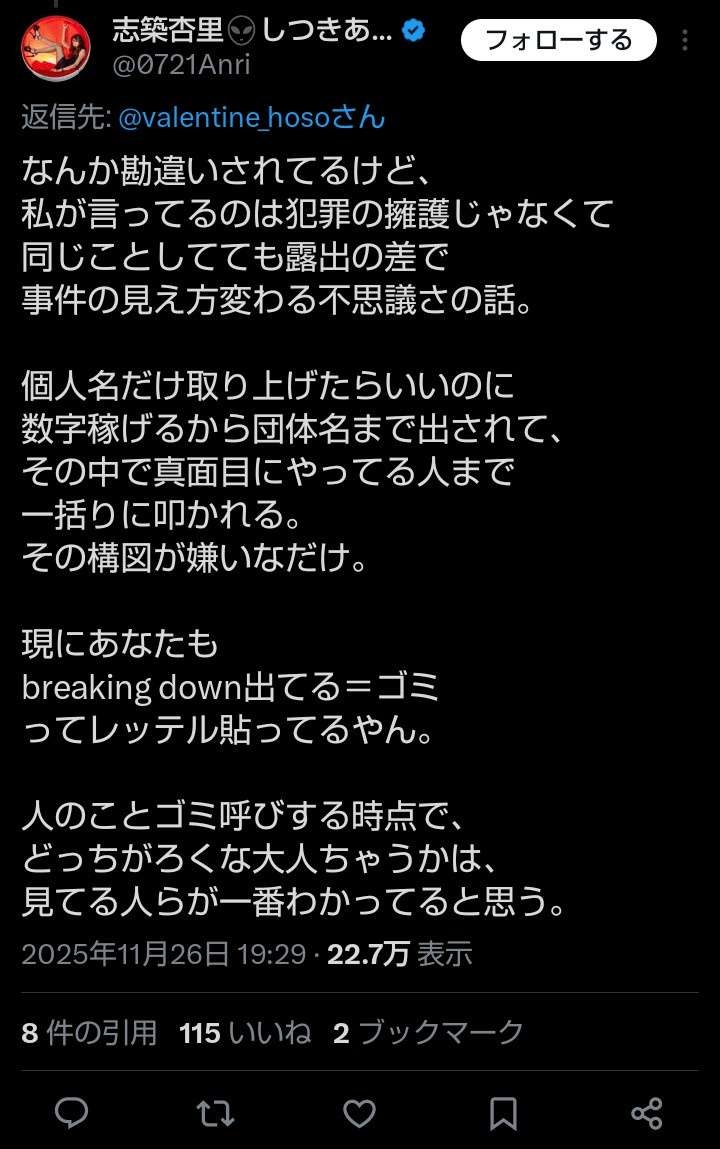Repost this post
This screenshot has height=1149, width=720.
tap(215, 1112)
